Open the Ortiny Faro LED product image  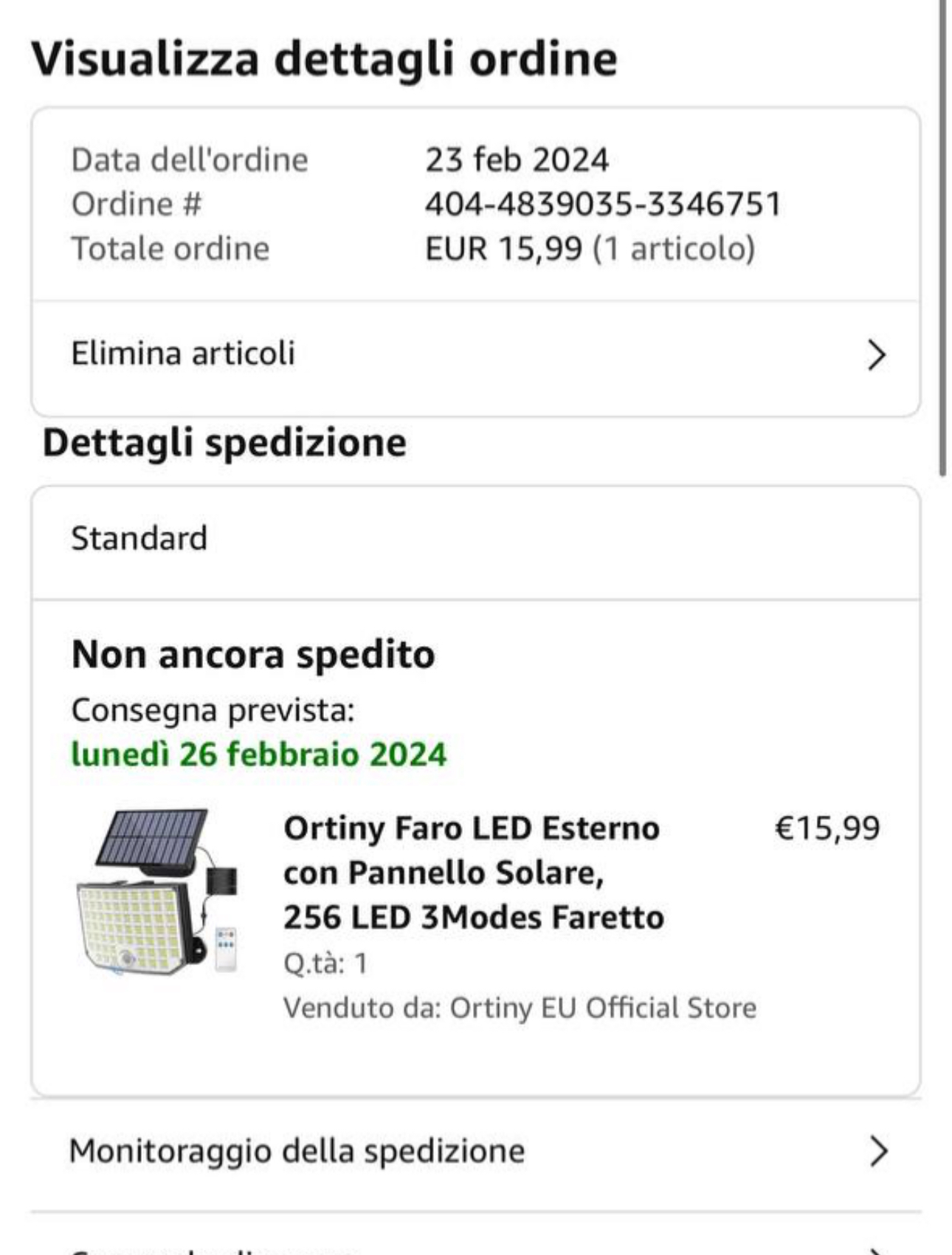click(157, 892)
